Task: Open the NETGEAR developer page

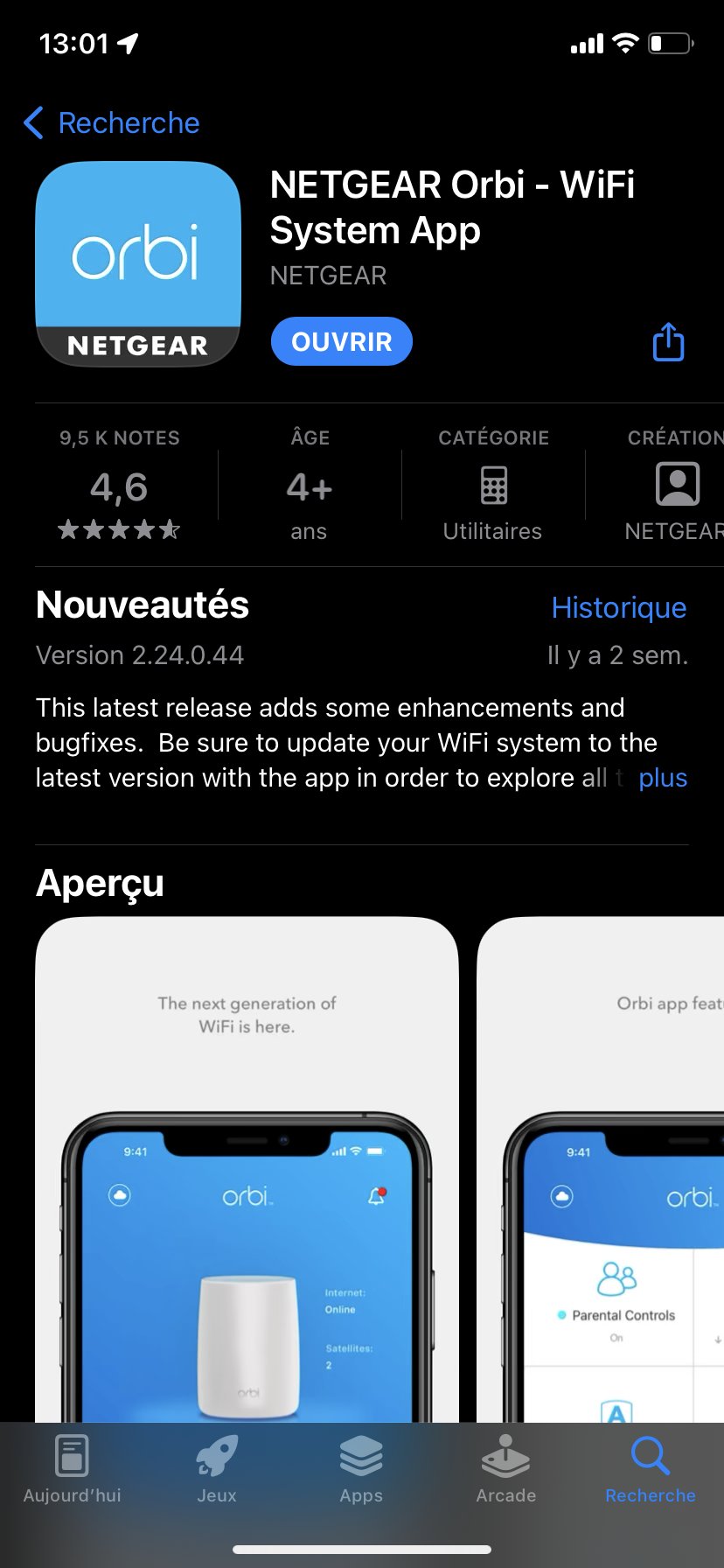Action: pos(675,486)
